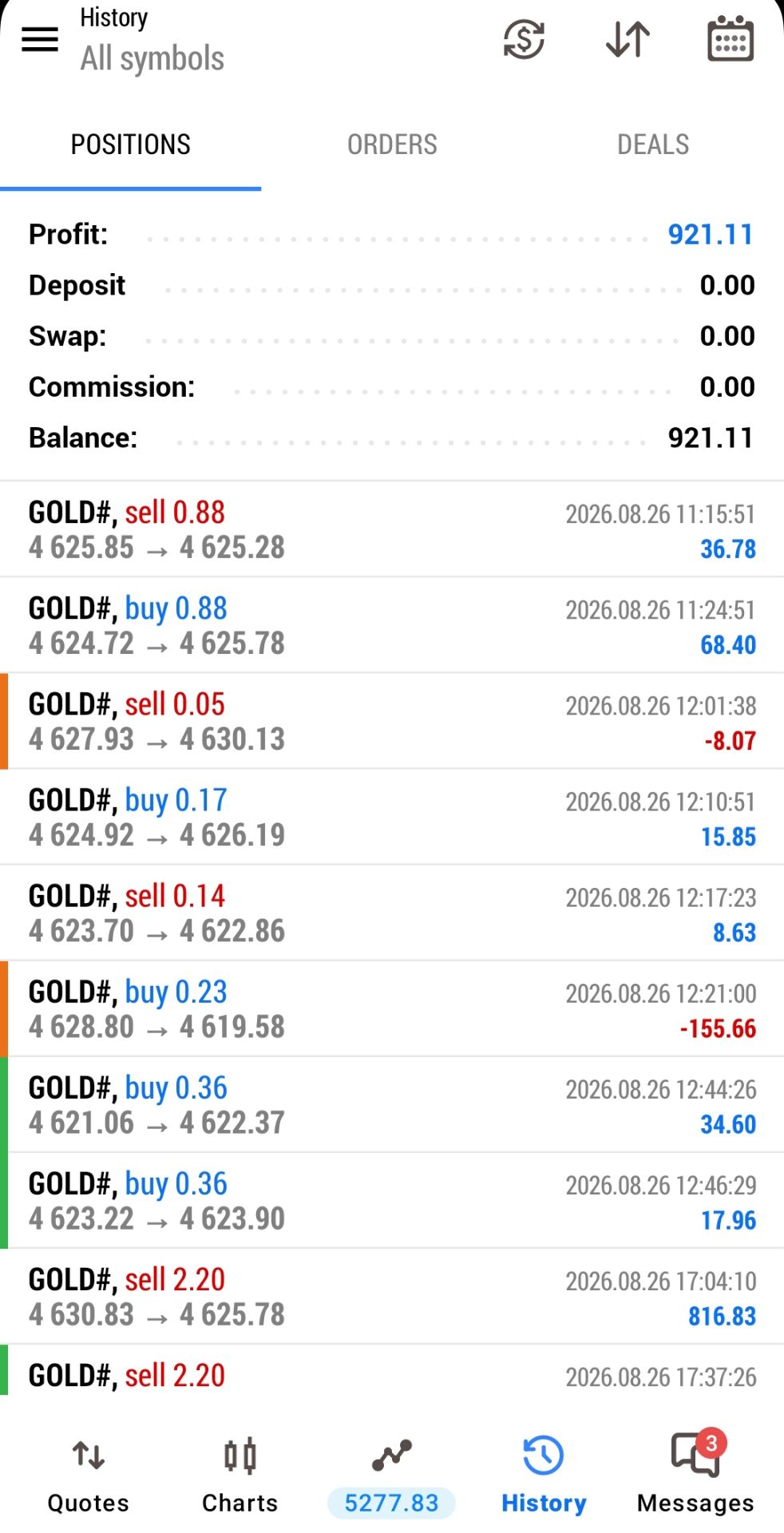Select the POSITIONS tab
This screenshot has height=1533, width=784.
tap(131, 145)
